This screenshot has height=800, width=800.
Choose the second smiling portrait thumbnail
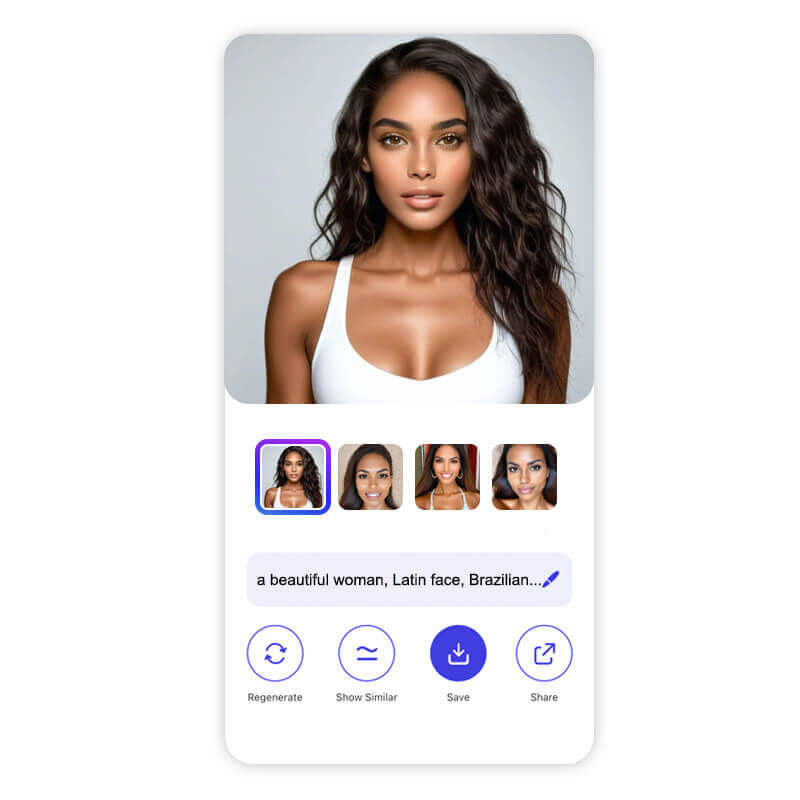point(370,477)
